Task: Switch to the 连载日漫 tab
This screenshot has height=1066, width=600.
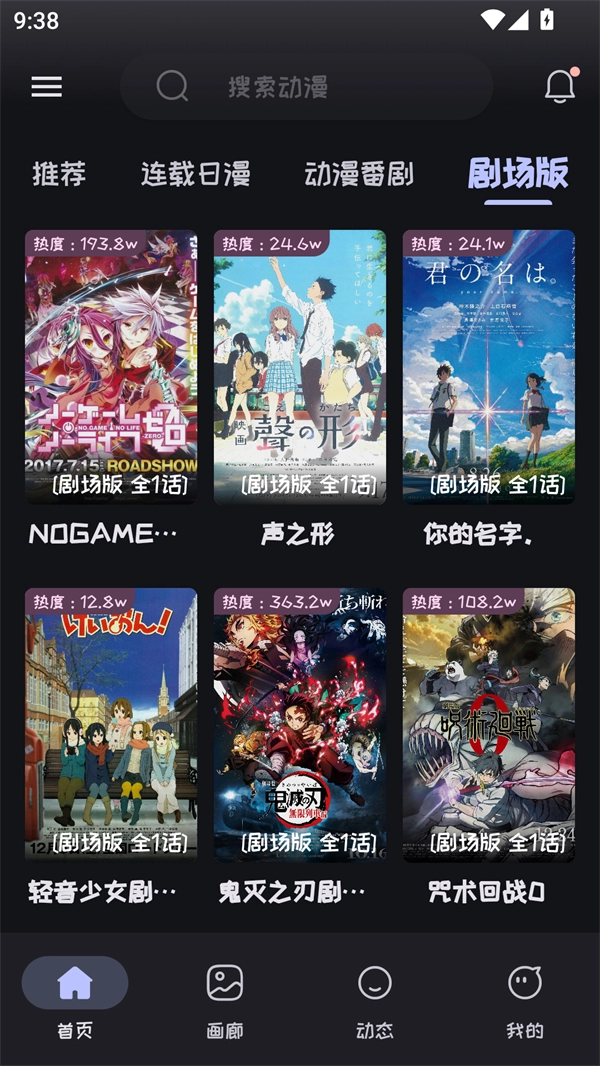Action: click(195, 174)
